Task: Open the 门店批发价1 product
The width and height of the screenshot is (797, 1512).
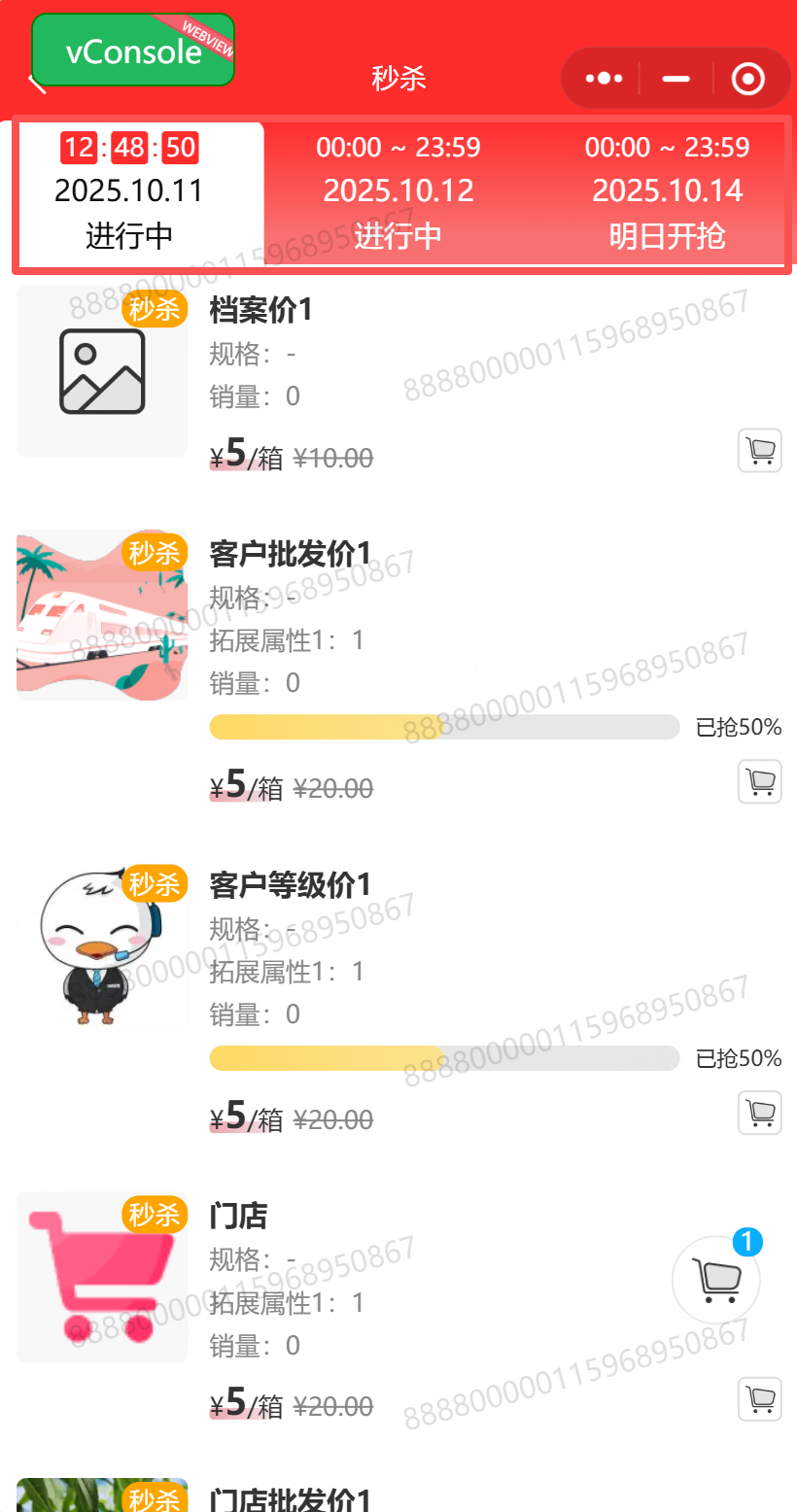Action: point(290,1498)
